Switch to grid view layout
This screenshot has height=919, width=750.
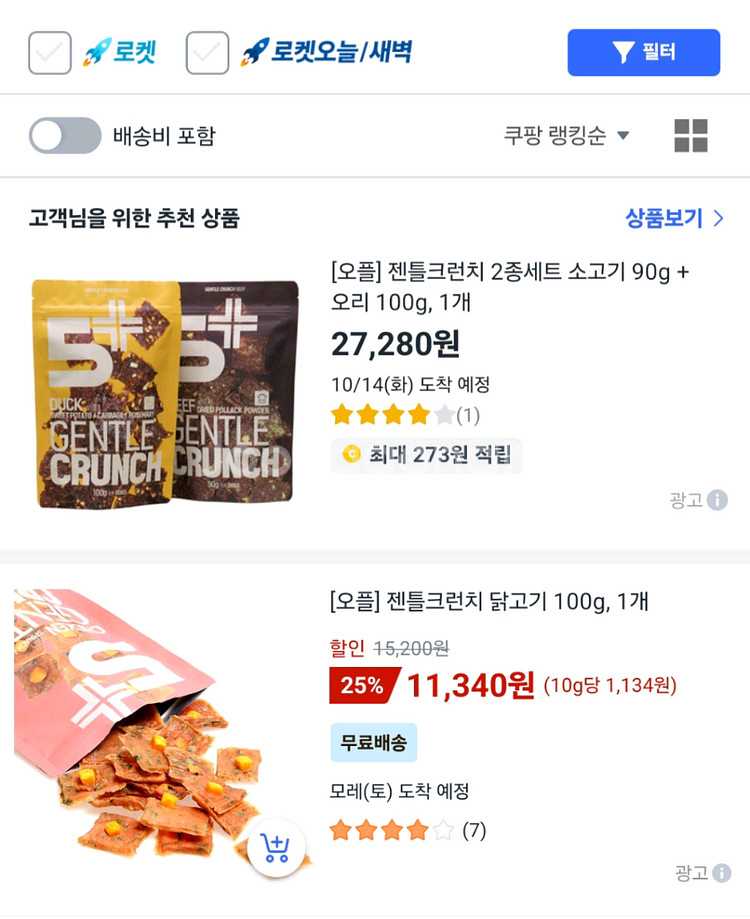point(690,136)
